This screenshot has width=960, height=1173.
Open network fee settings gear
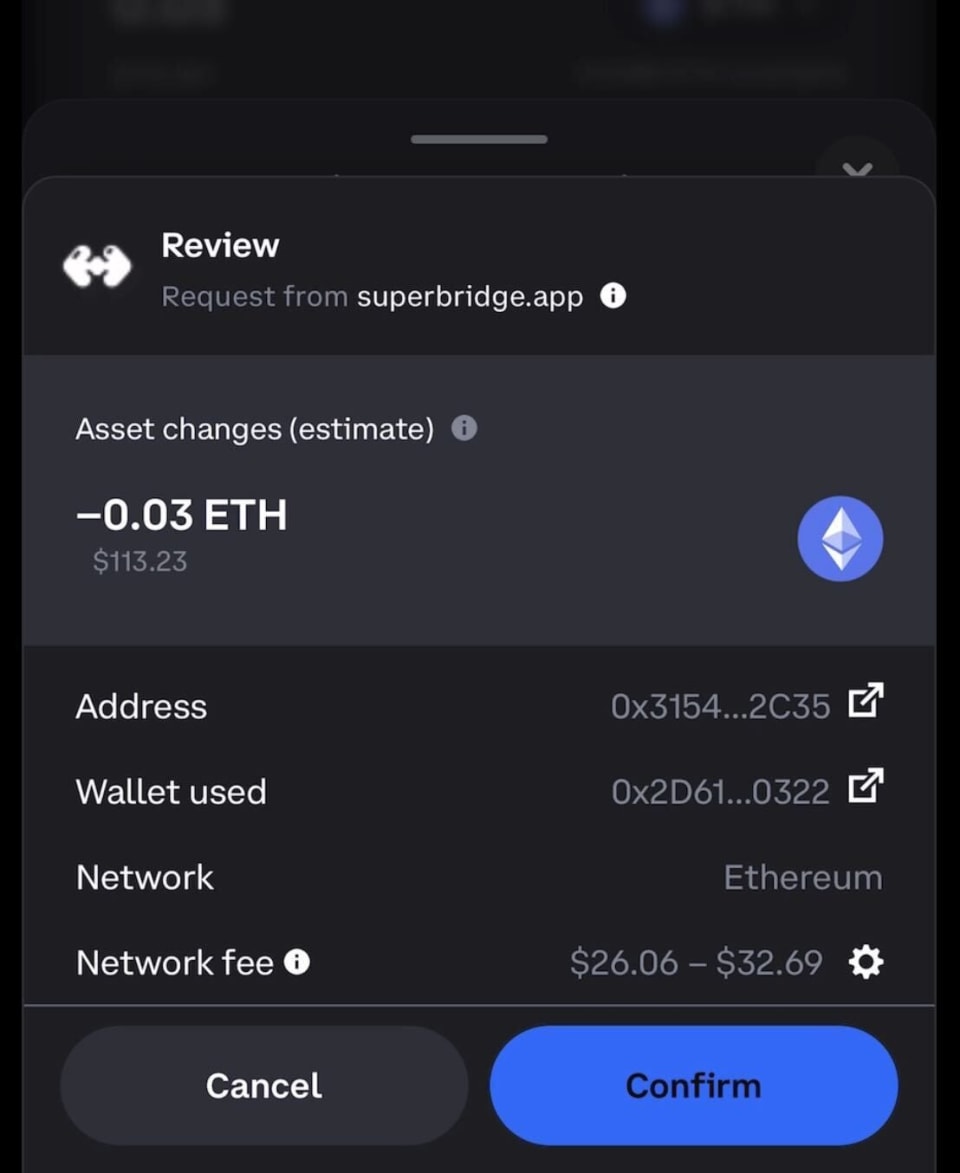pyautogui.click(x=865, y=962)
